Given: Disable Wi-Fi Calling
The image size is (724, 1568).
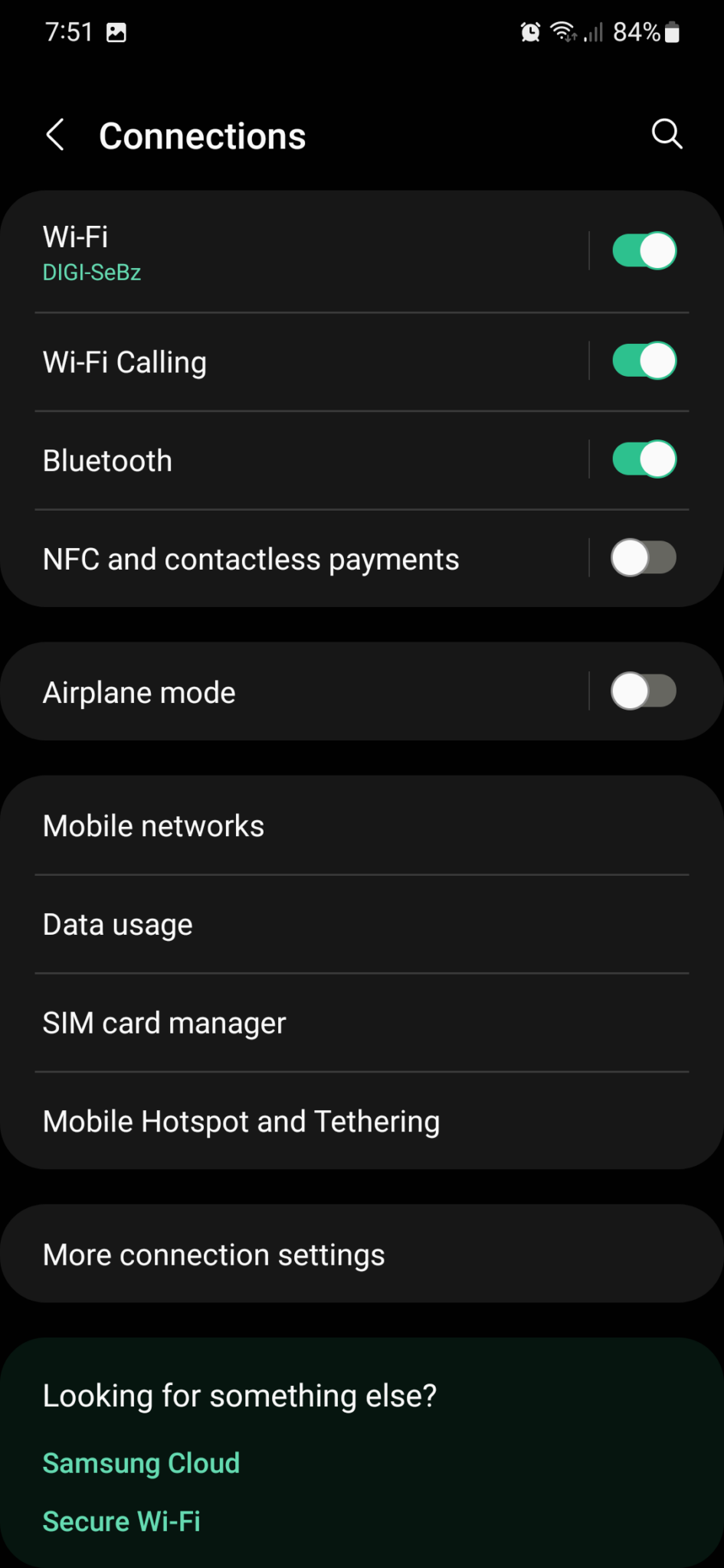Looking at the screenshot, I should coord(644,361).
